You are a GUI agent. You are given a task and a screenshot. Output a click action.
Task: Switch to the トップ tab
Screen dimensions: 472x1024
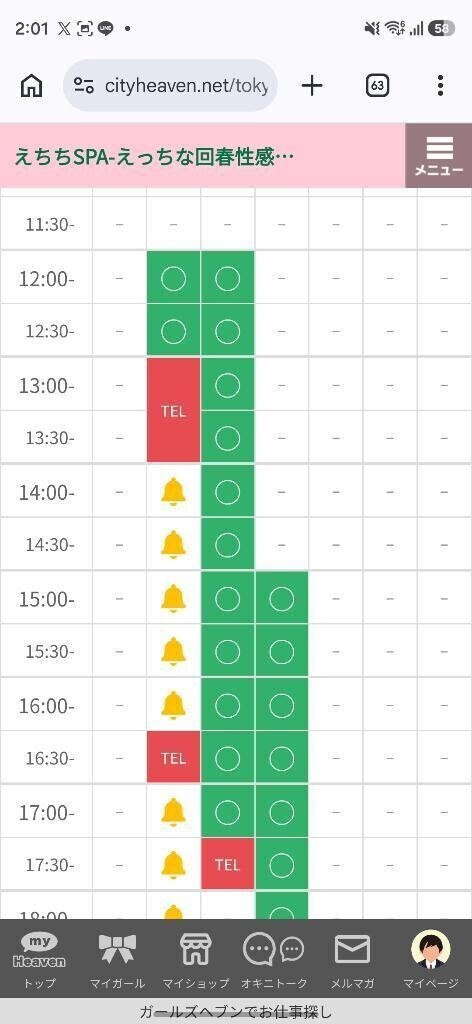pyautogui.click(x=39, y=959)
